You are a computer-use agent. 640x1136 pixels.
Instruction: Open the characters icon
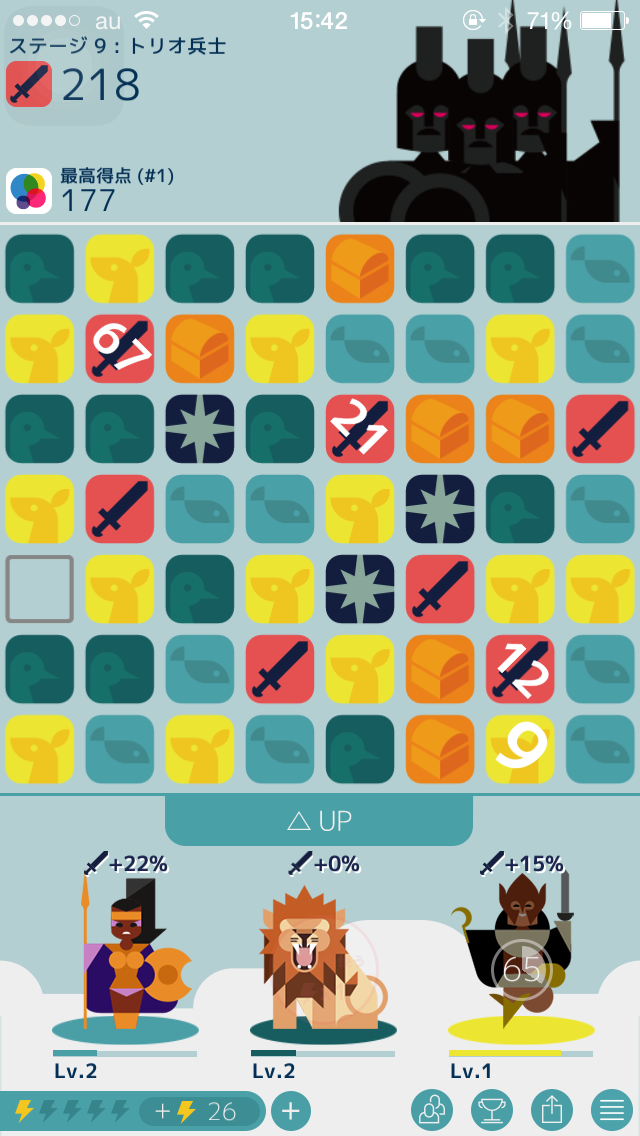[431, 1110]
